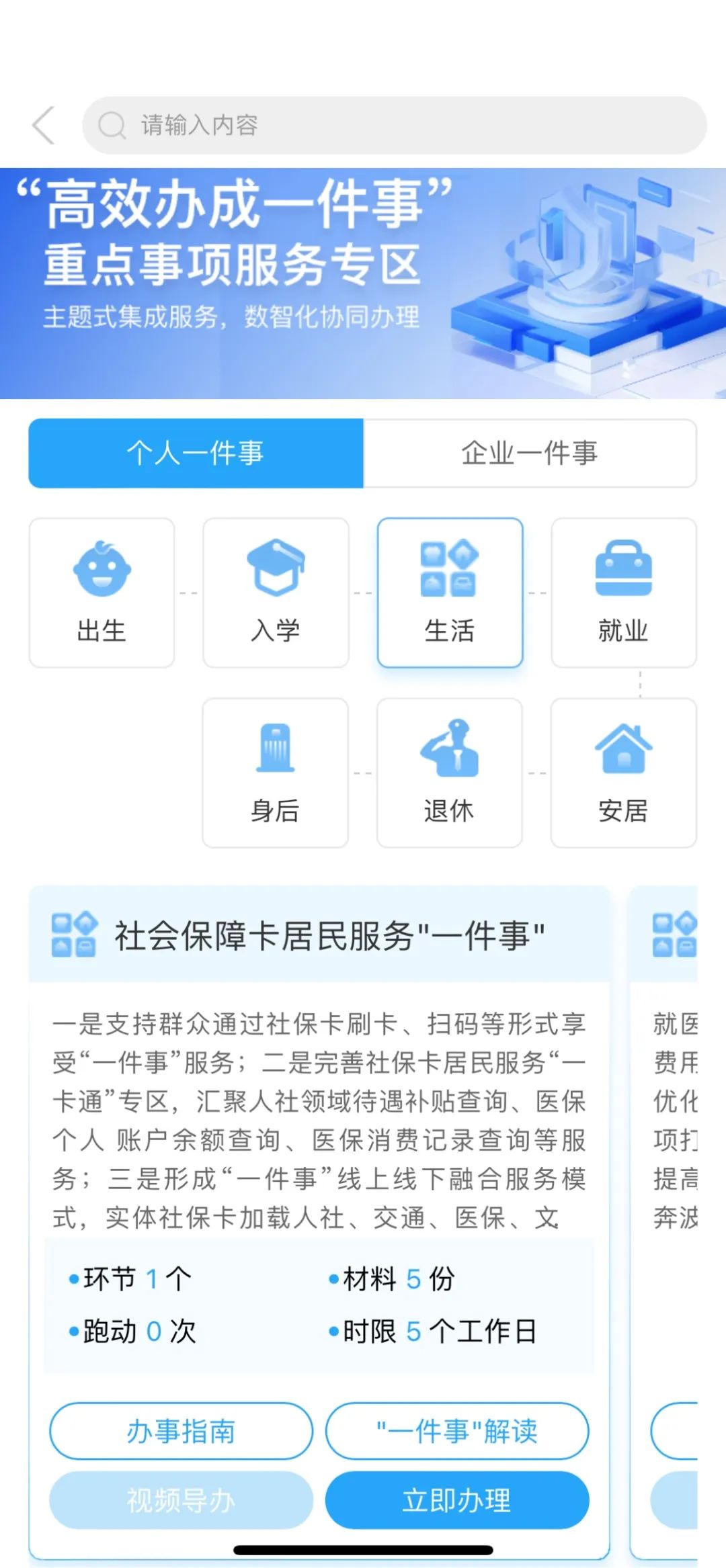The image size is (726, 1568).
Task: Open the 就业 category
Action: 623,593
